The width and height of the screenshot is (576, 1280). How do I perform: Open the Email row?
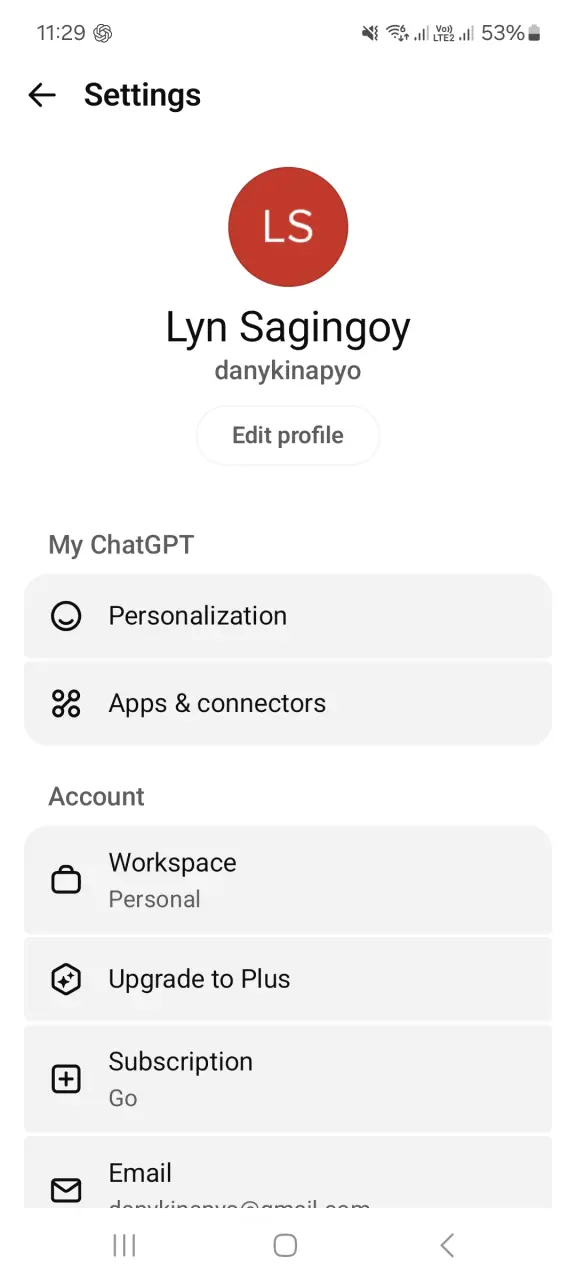point(288,1172)
